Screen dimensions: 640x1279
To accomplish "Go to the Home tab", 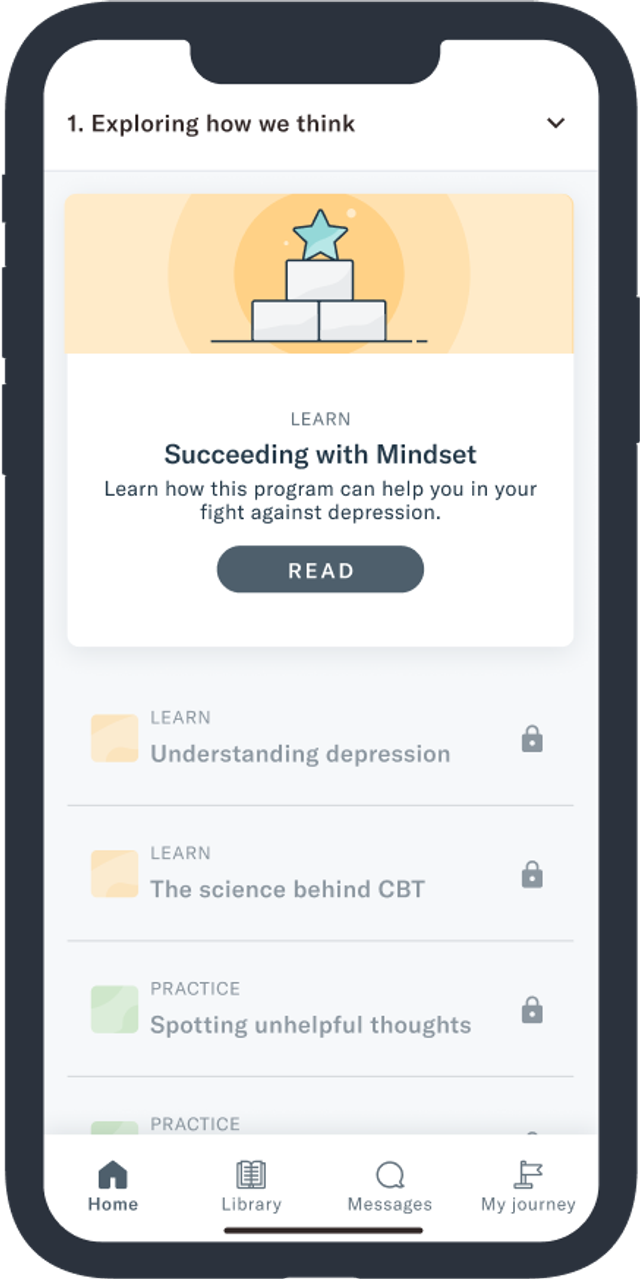I will pyautogui.click(x=113, y=1187).
